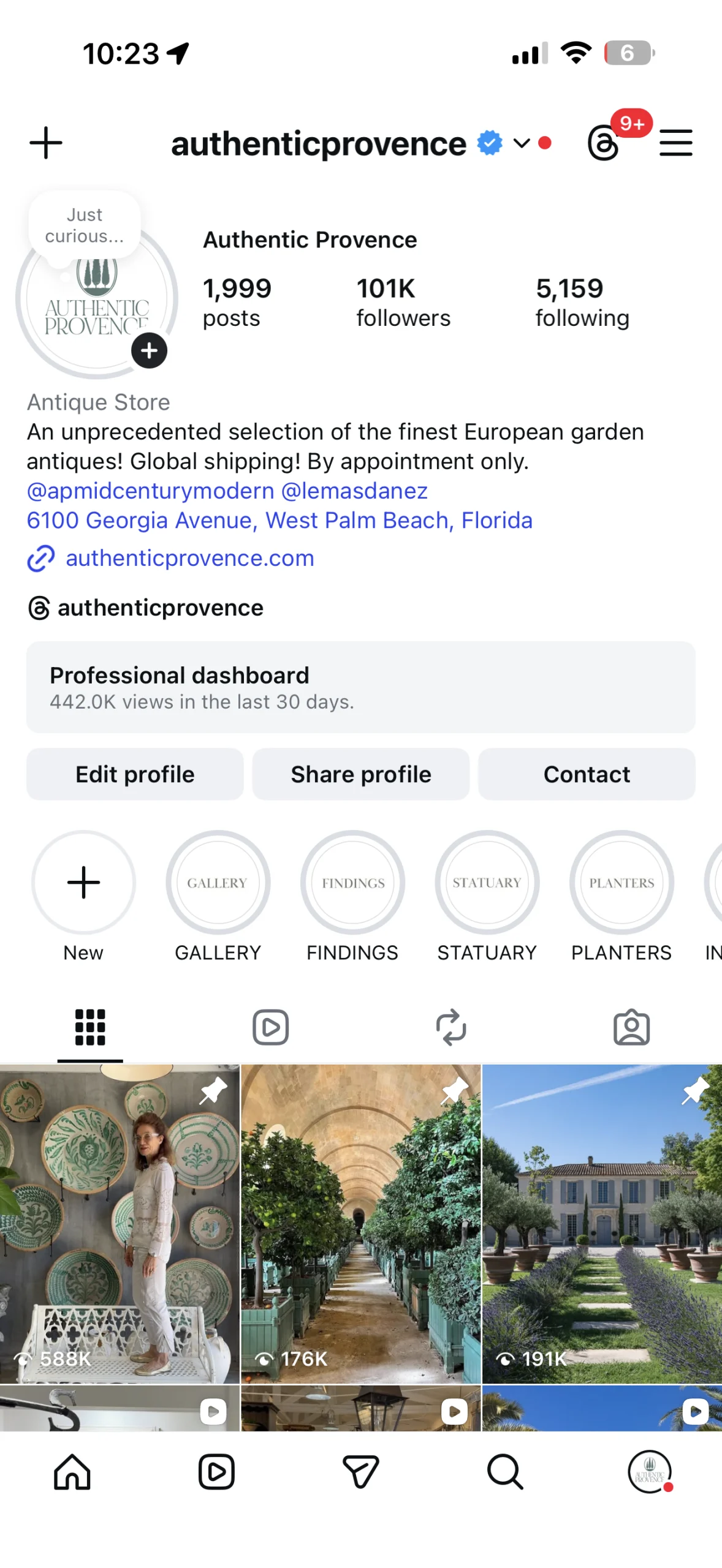Open the Professional dashboard card
This screenshot has width=722, height=1568.
360,687
